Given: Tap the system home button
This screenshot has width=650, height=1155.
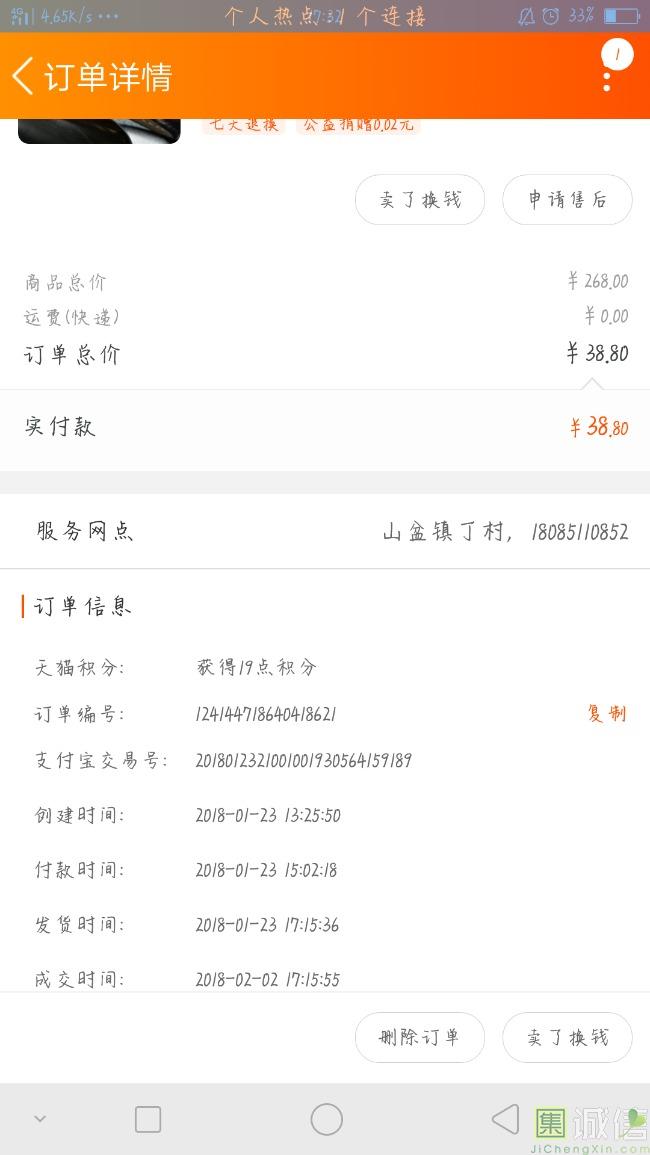Looking at the screenshot, I should pyautogui.click(x=326, y=1119).
